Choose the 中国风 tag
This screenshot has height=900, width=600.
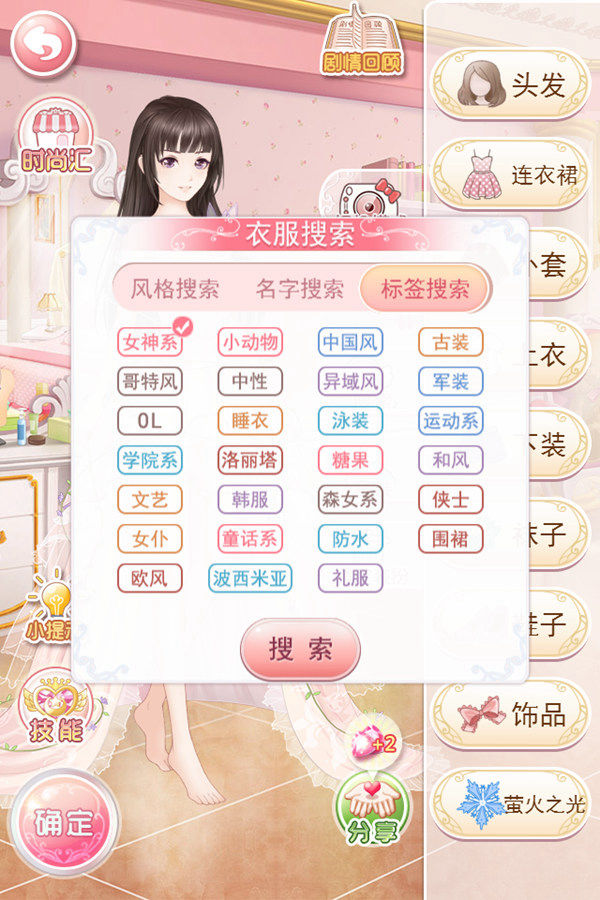pos(350,343)
